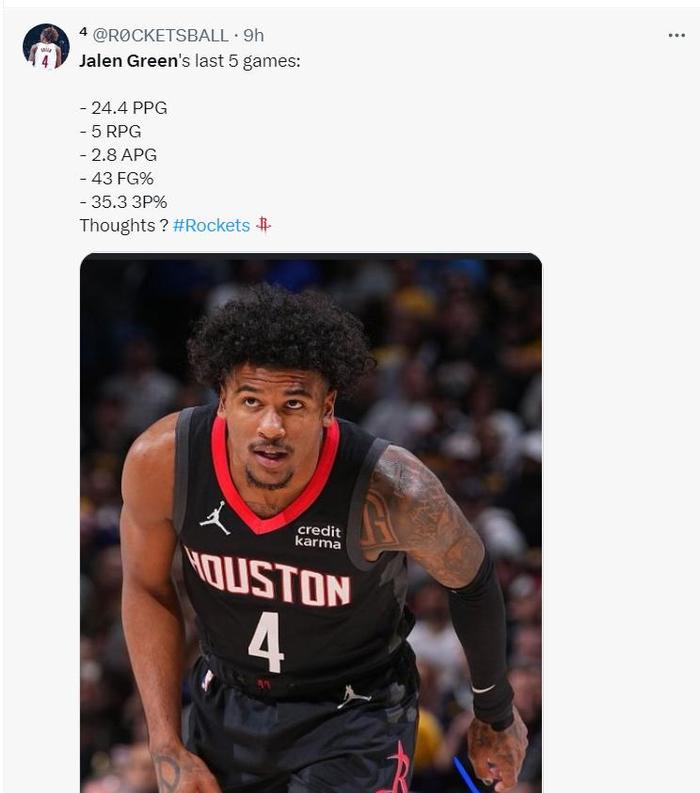
Task: Open the Jalen Green photo in the tweet
Action: 311,522
